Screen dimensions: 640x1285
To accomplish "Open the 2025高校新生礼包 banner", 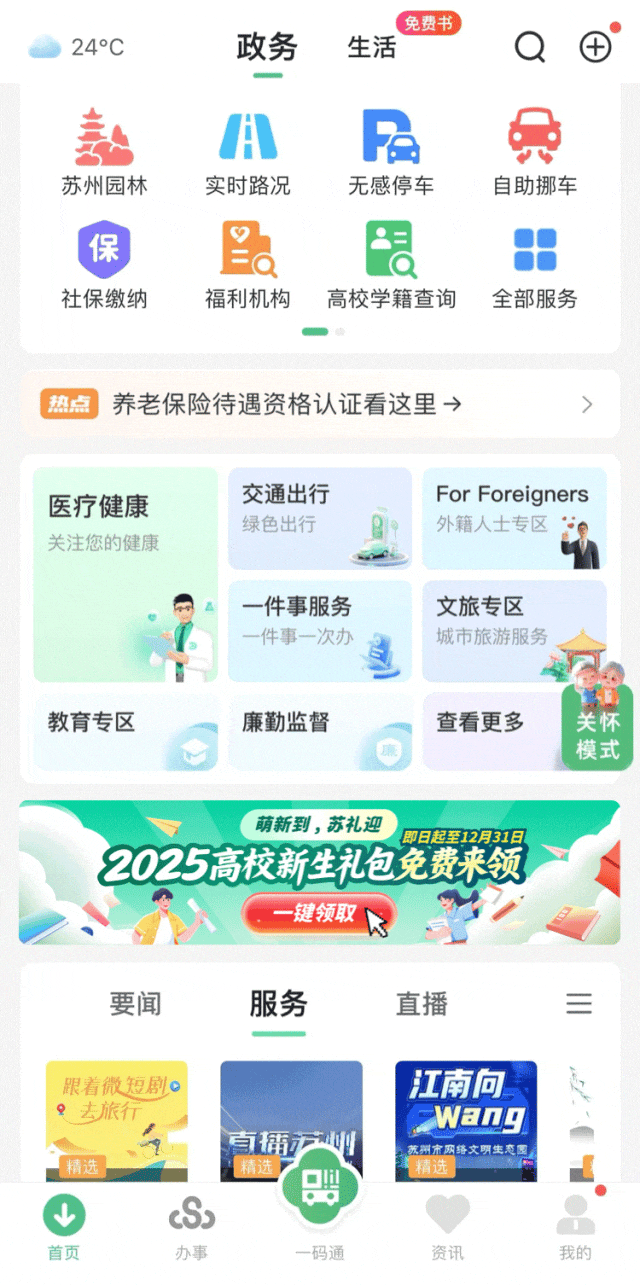I will coord(320,873).
